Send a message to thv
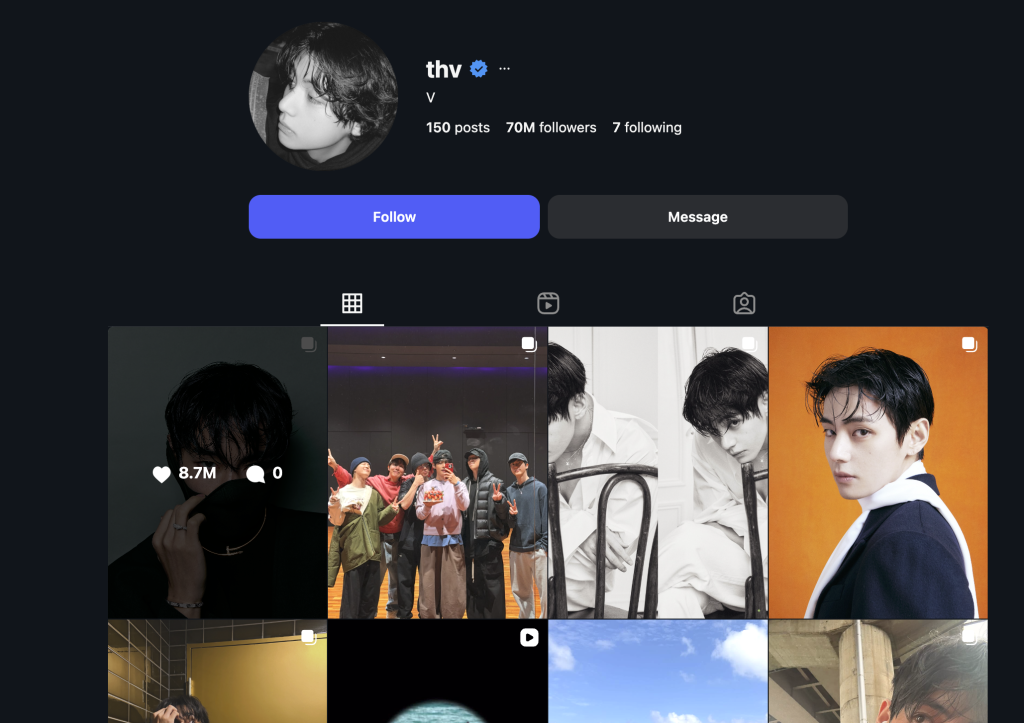This screenshot has width=1024, height=723. pyautogui.click(x=697, y=217)
